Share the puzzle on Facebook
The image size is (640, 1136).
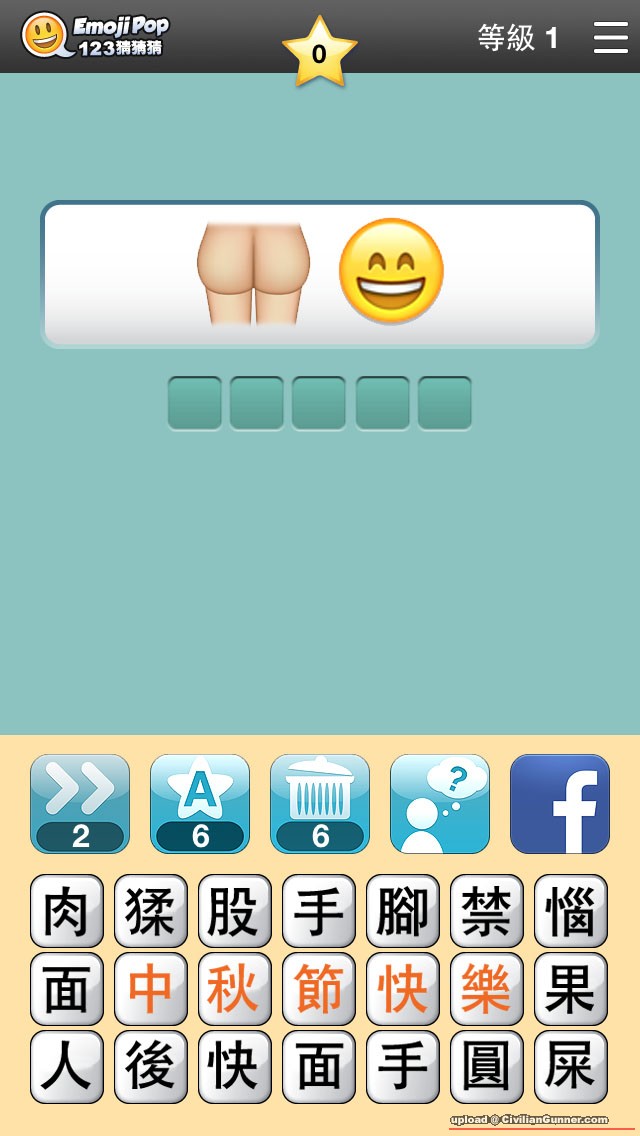(560, 803)
